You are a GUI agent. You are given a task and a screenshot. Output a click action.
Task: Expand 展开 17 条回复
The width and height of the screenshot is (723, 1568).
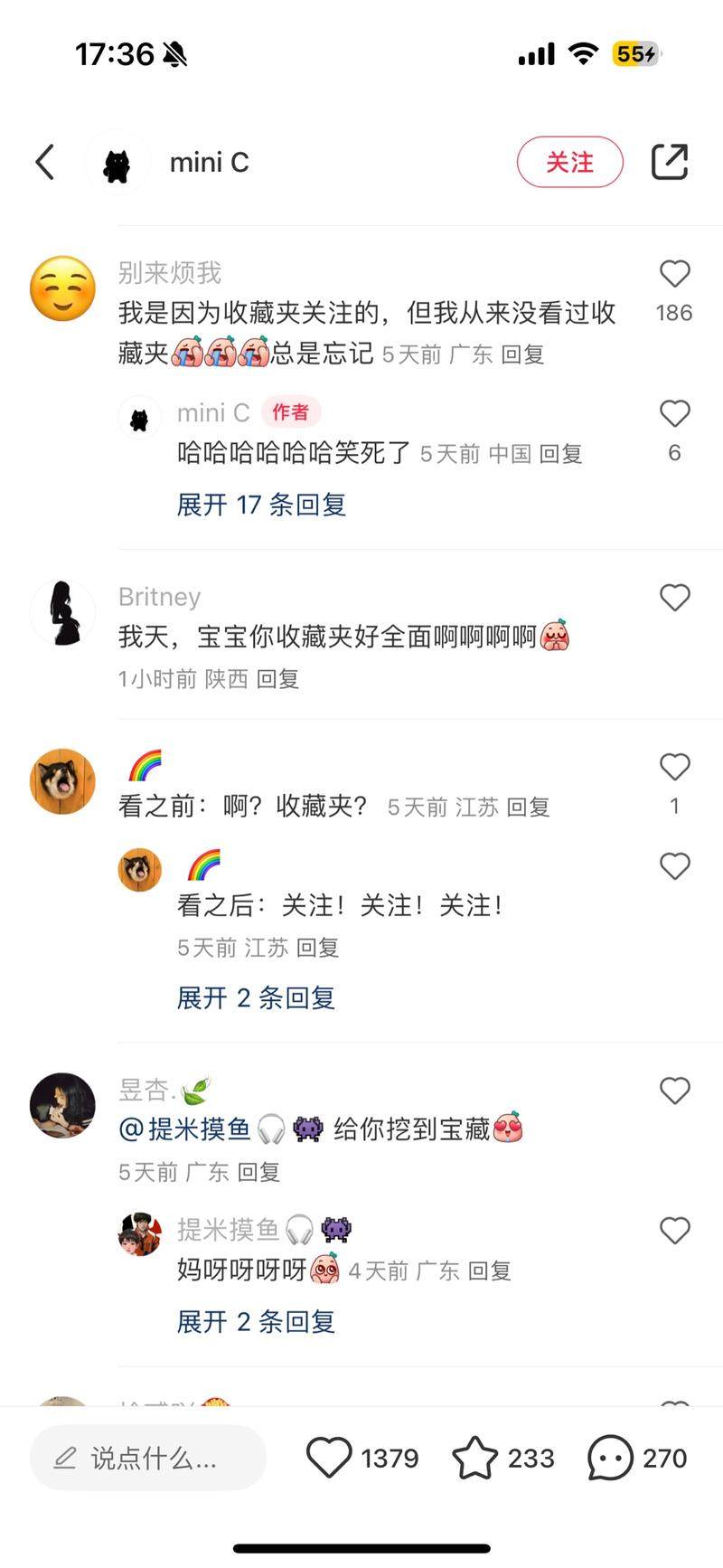[x=261, y=505]
